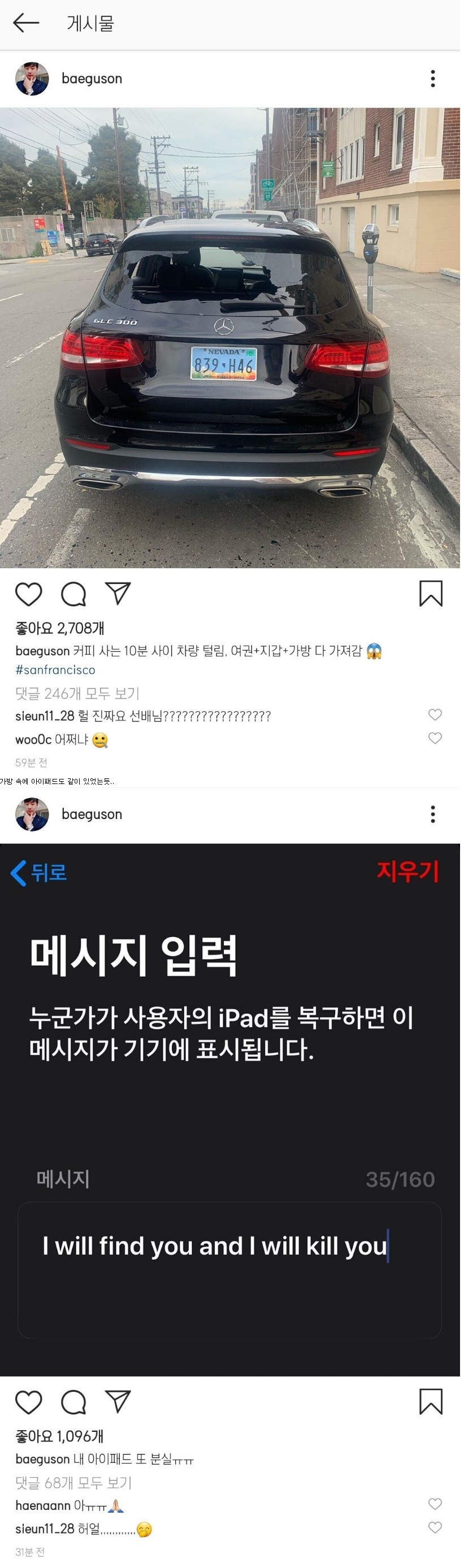464x1568 pixels.
Task: Like the car break-in post
Action: (28, 594)
